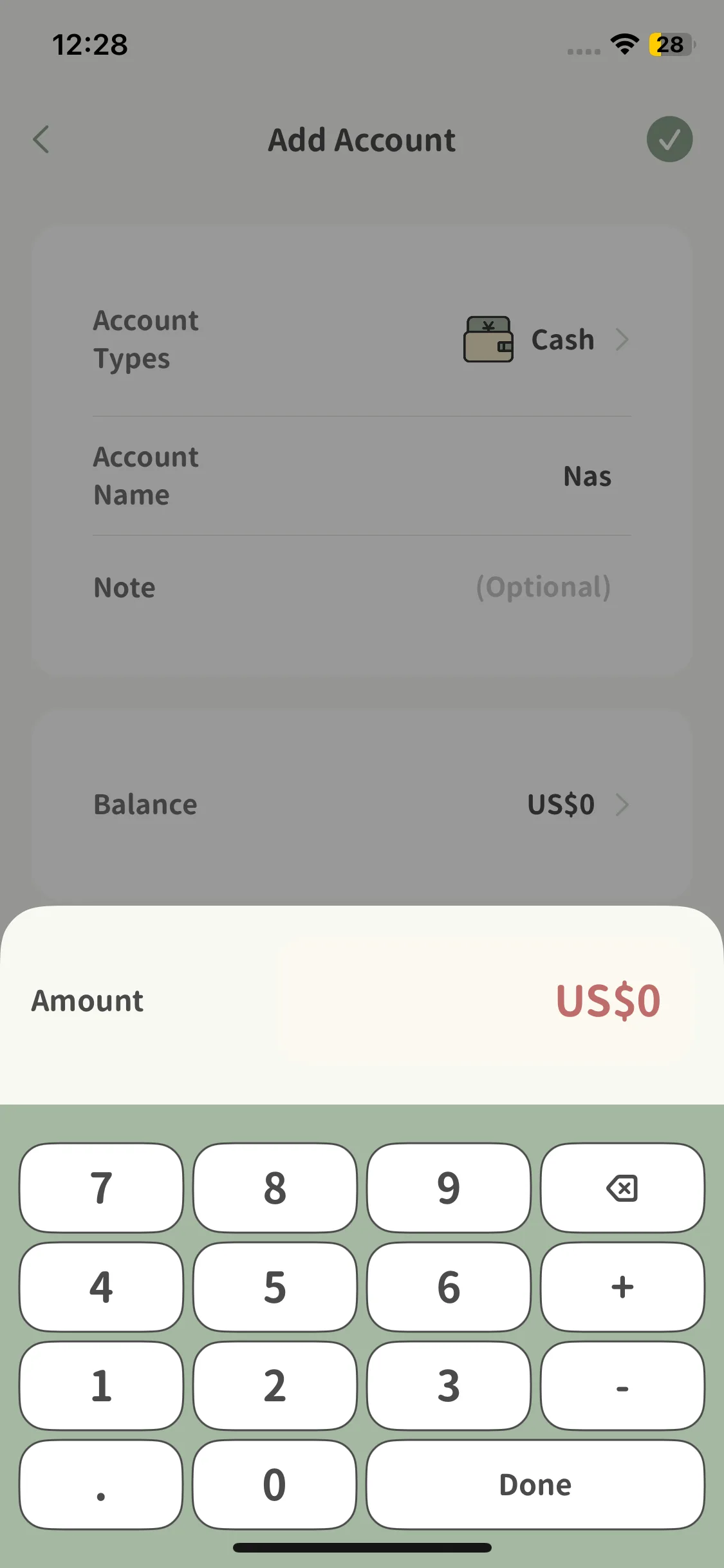Enter digit 6 on the keypad
724x1568 pixels.
coord(449,1287)
